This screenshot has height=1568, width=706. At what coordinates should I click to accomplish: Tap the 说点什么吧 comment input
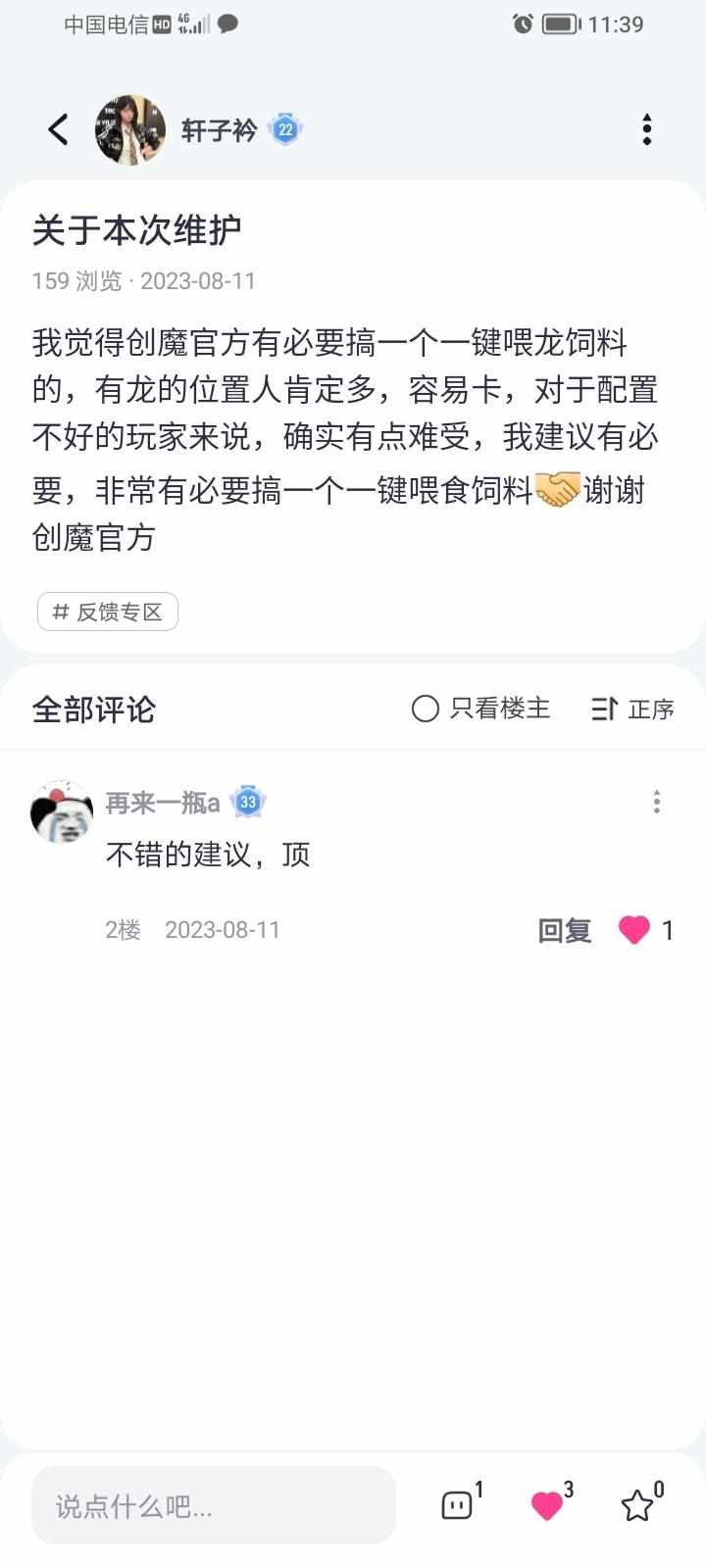pos(214,1505)
